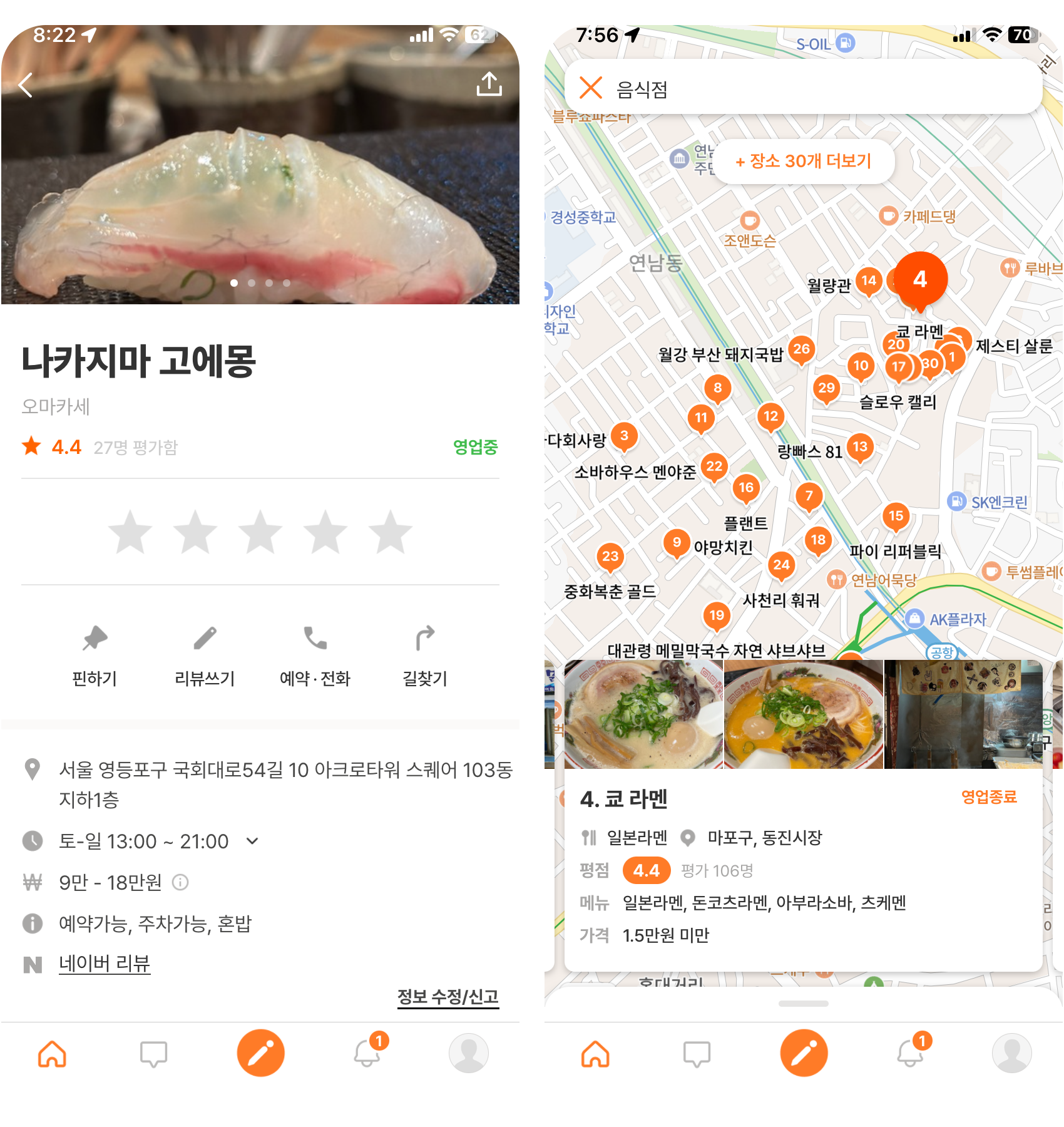Image resolution: width=1064 pixels, height=1127 pixels.
Task: Rate the restaurant with the fifth star
Action: point(391,533)
